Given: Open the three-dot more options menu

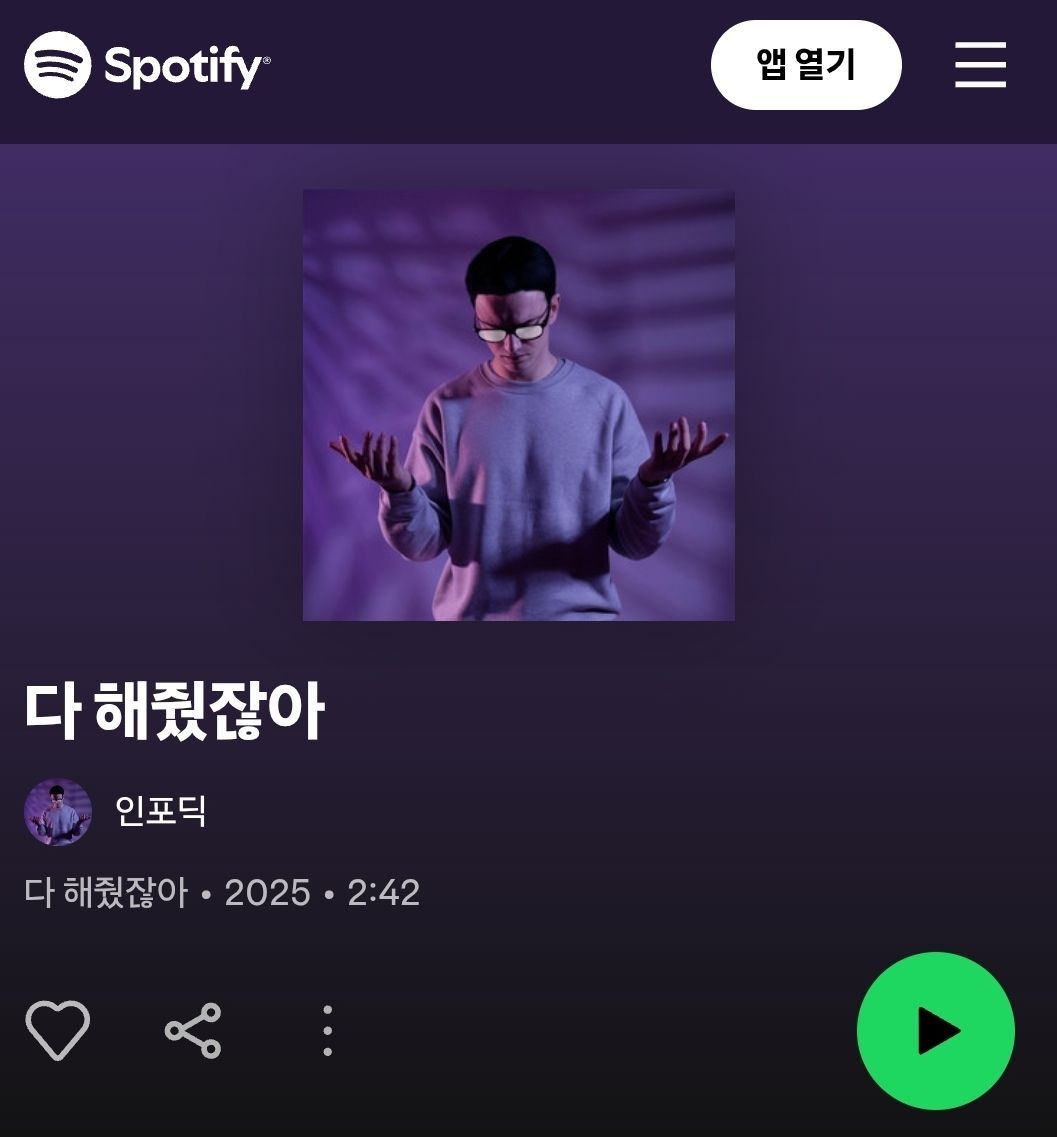Looking at the screenshot, I should tap(327, 1030).
